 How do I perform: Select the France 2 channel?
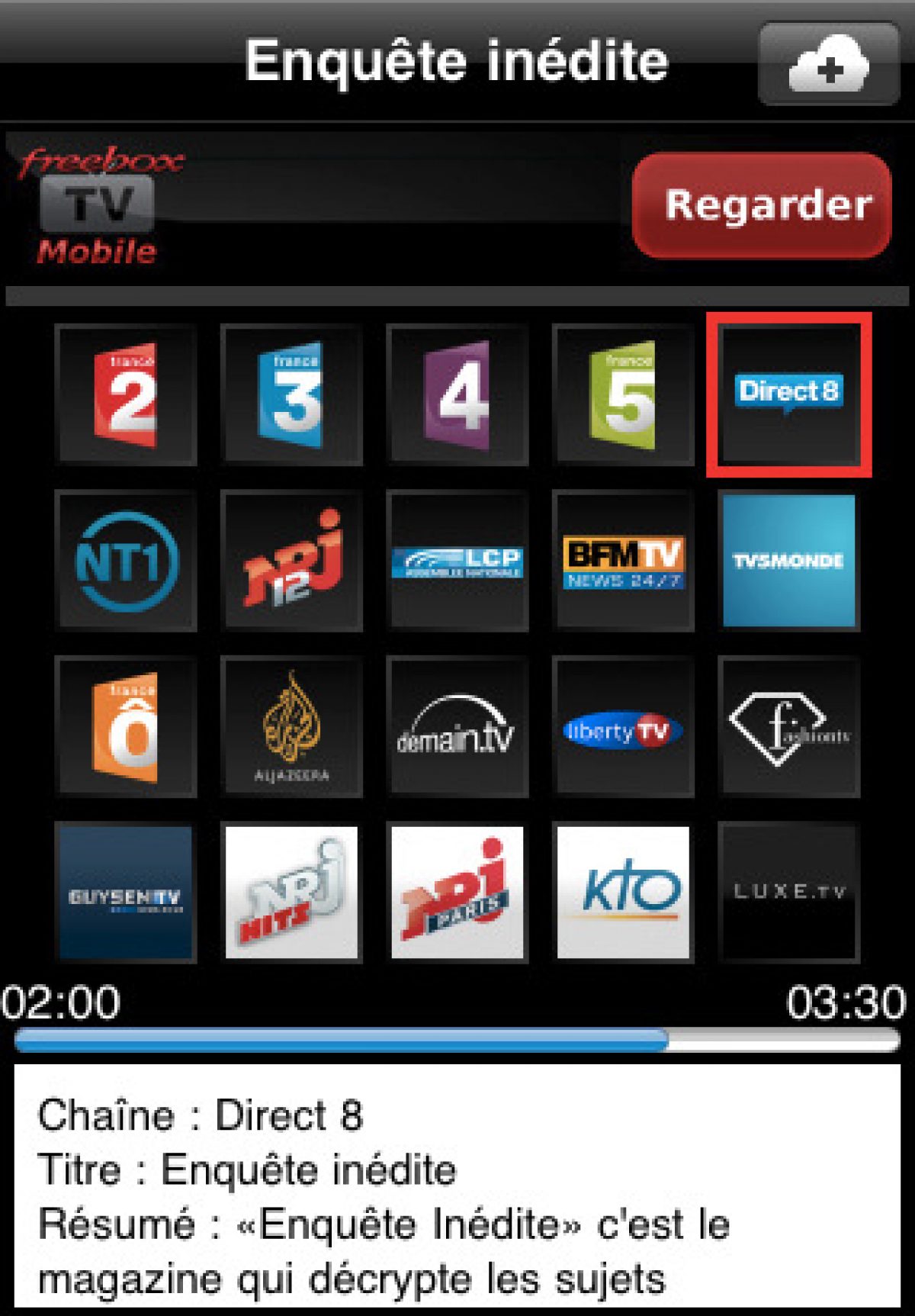pyautogui.click(x=126, y=394)
